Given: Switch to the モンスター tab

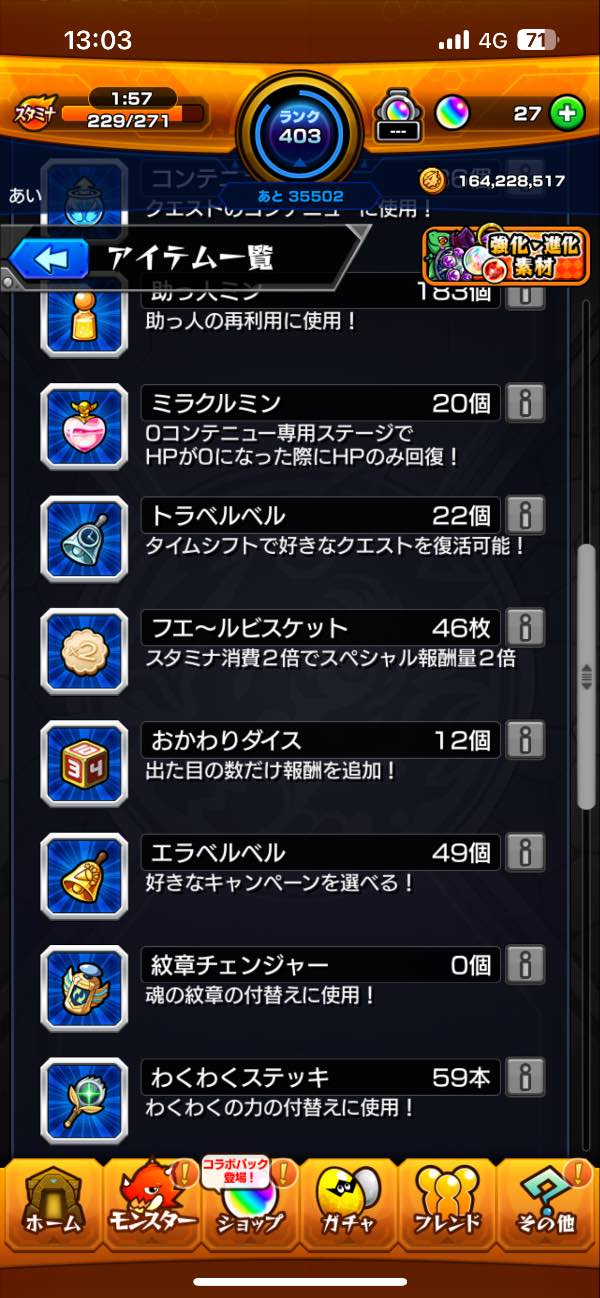Looking at the screenshot, I should [x=151, y=1208].
